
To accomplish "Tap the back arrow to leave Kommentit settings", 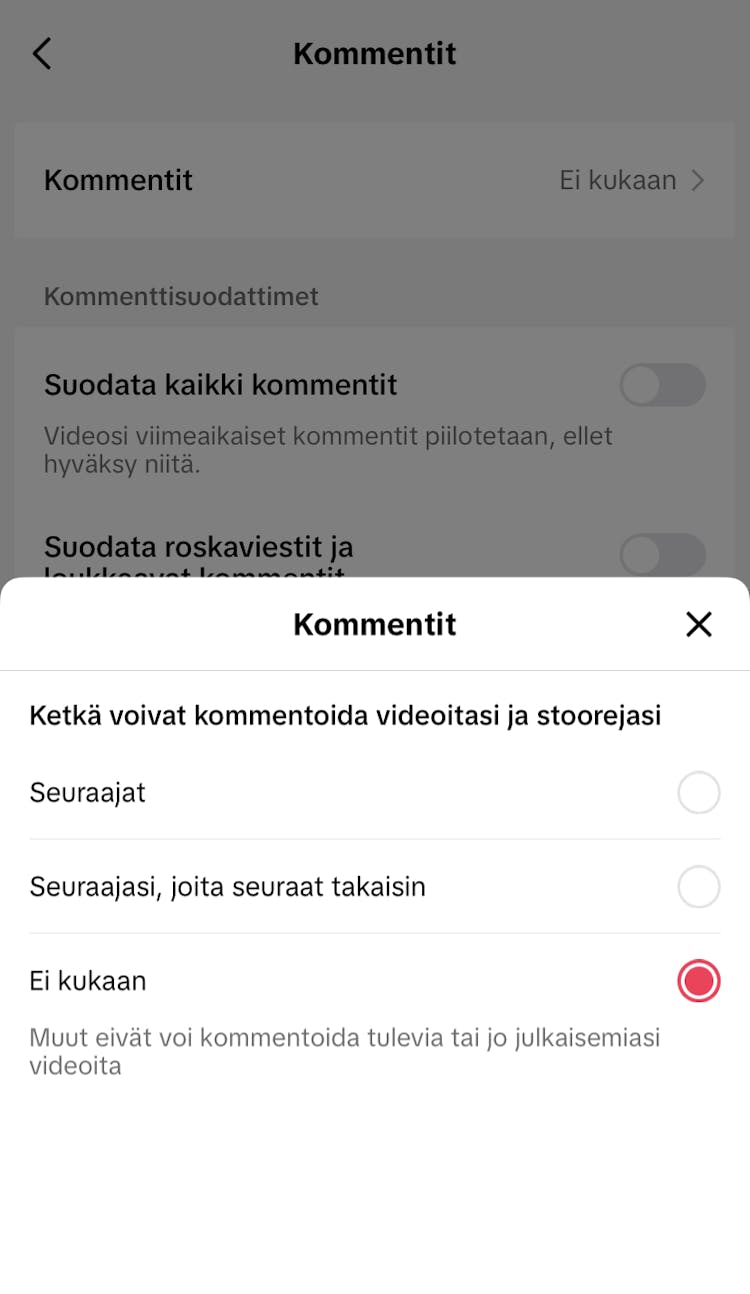I will point(41,53).
